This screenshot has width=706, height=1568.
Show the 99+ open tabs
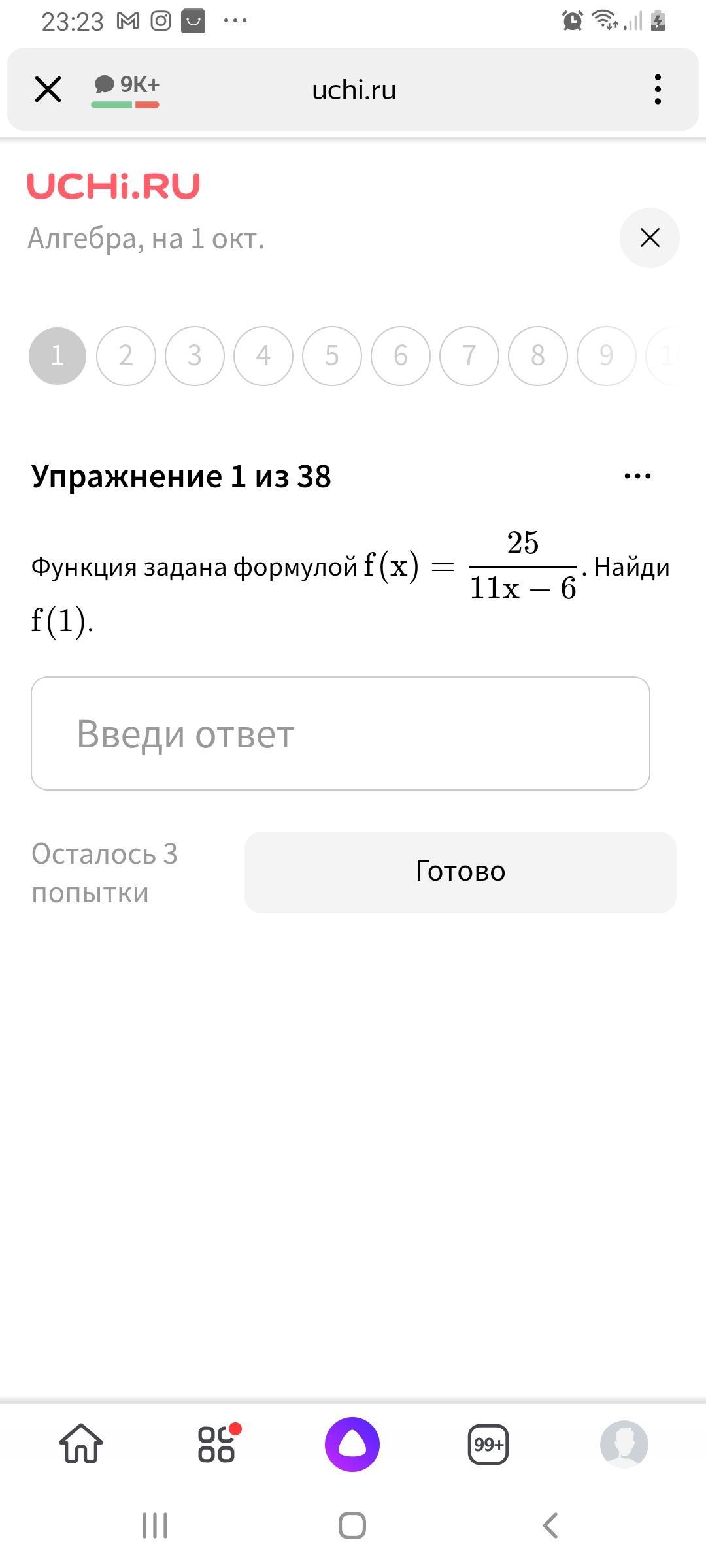[488, 1444]
